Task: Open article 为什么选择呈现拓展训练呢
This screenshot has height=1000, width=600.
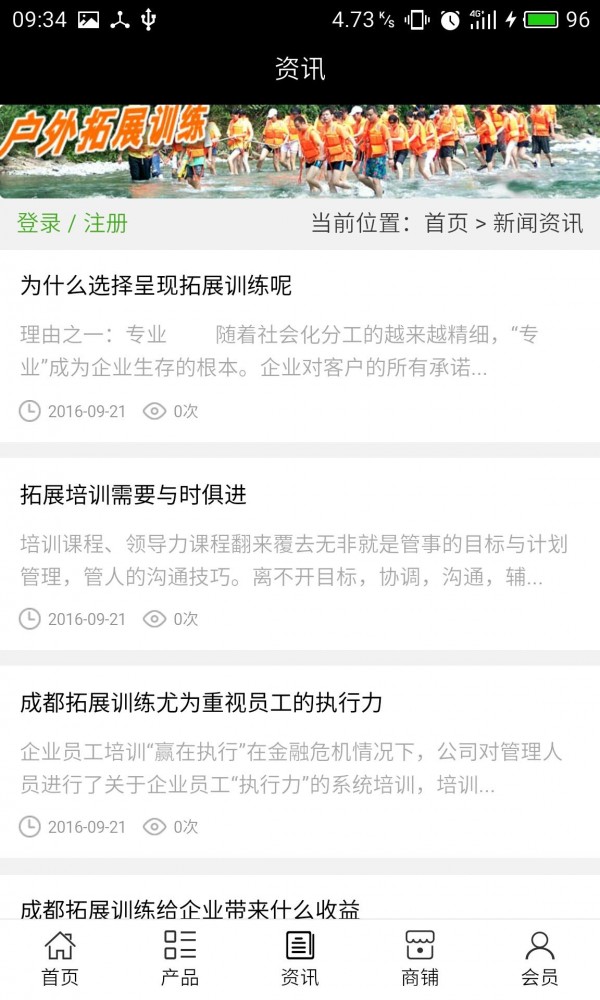Action: click(156, 286)
